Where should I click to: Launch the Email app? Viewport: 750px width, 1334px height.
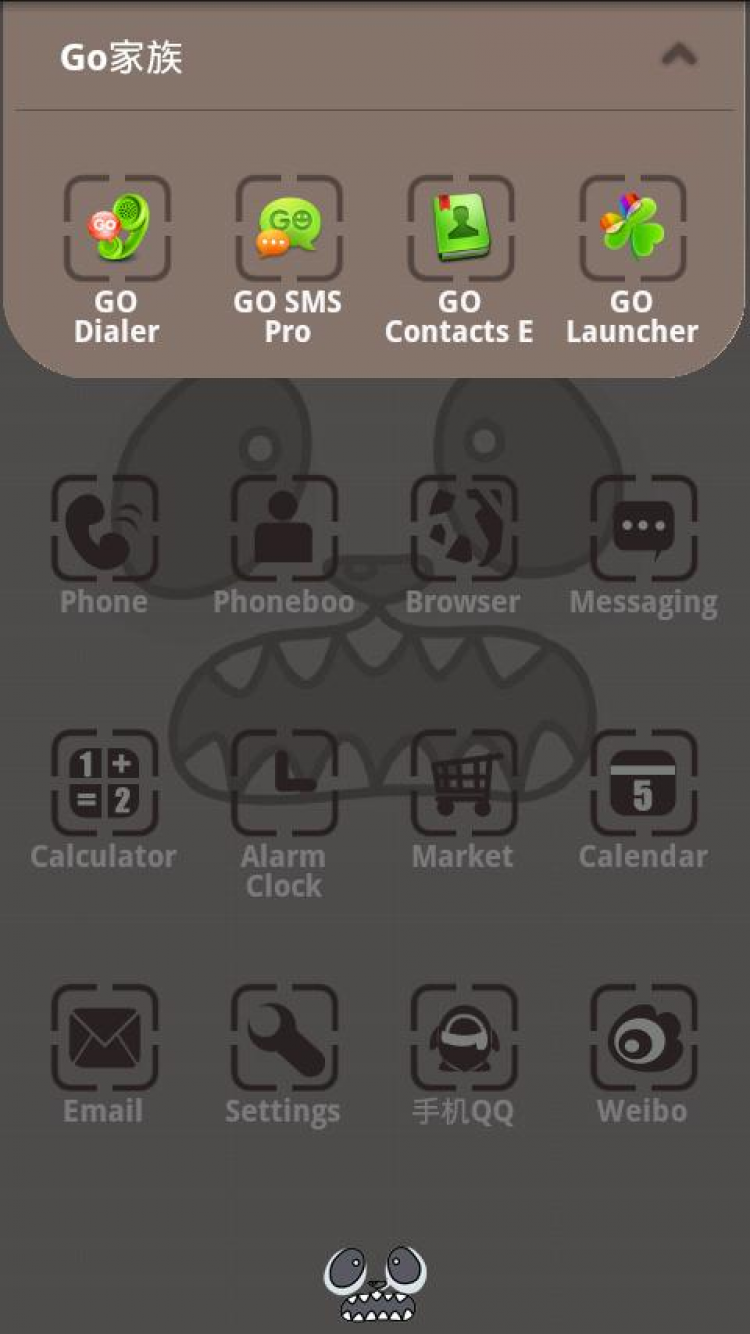pos(104,1038)
